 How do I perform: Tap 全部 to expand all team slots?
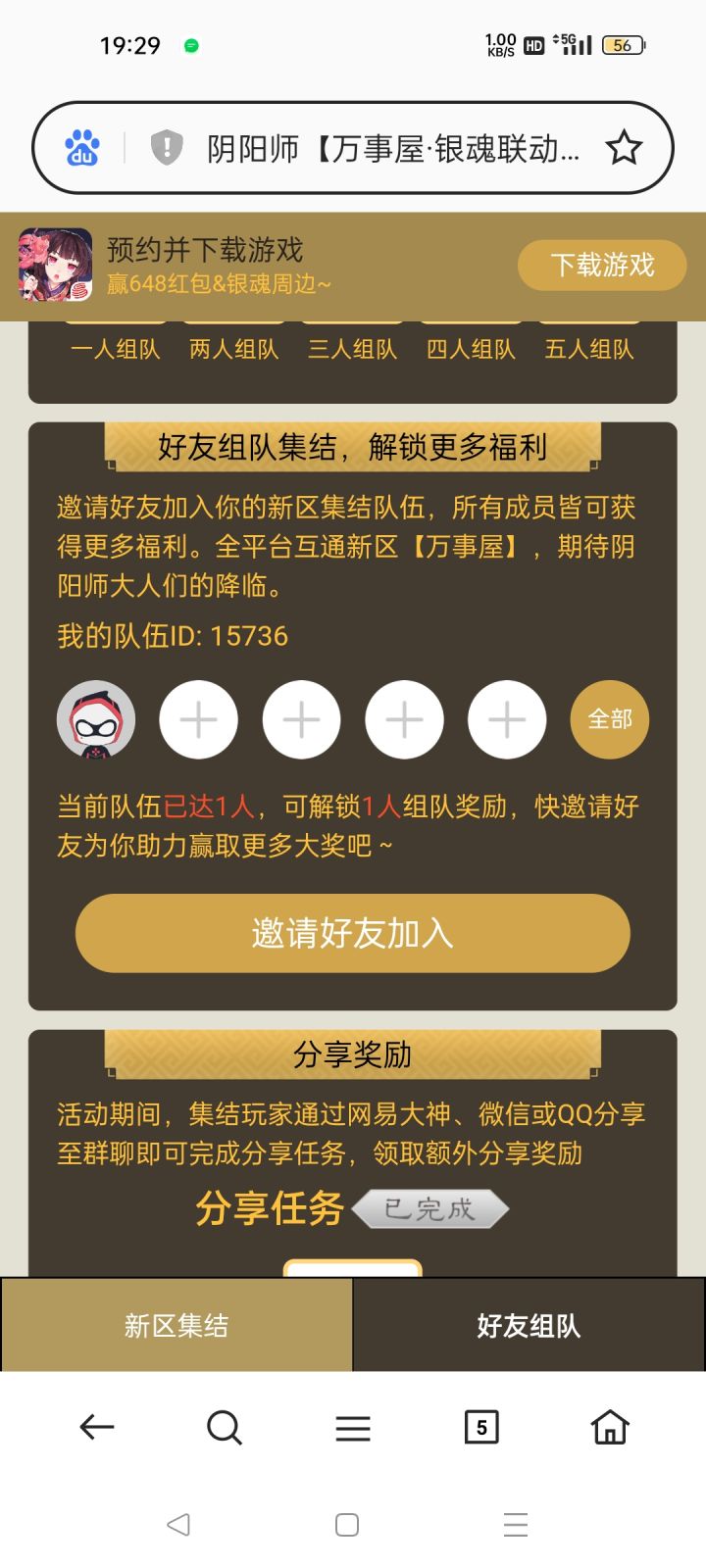[608, 719]
